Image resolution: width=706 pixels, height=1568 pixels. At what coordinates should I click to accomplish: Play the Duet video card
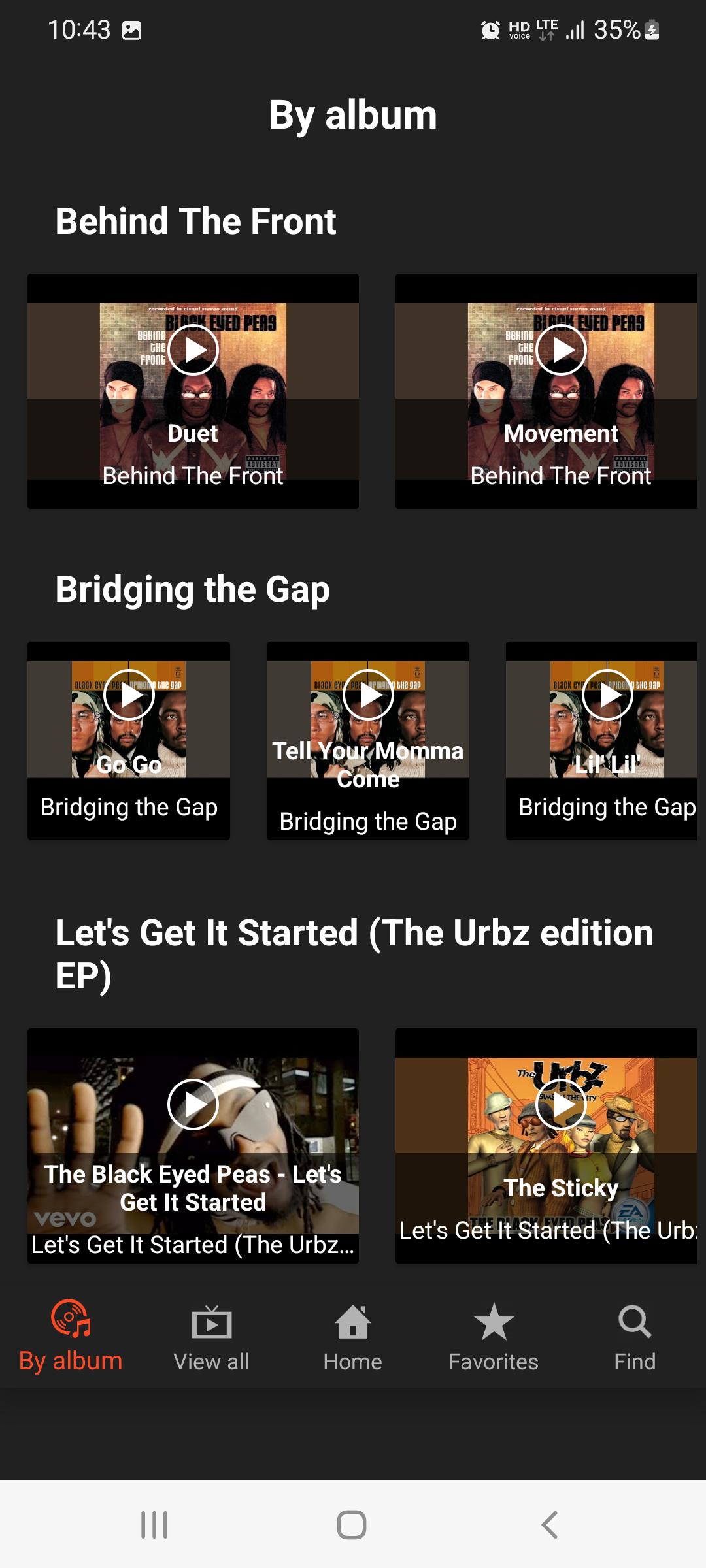coord(193,351)
